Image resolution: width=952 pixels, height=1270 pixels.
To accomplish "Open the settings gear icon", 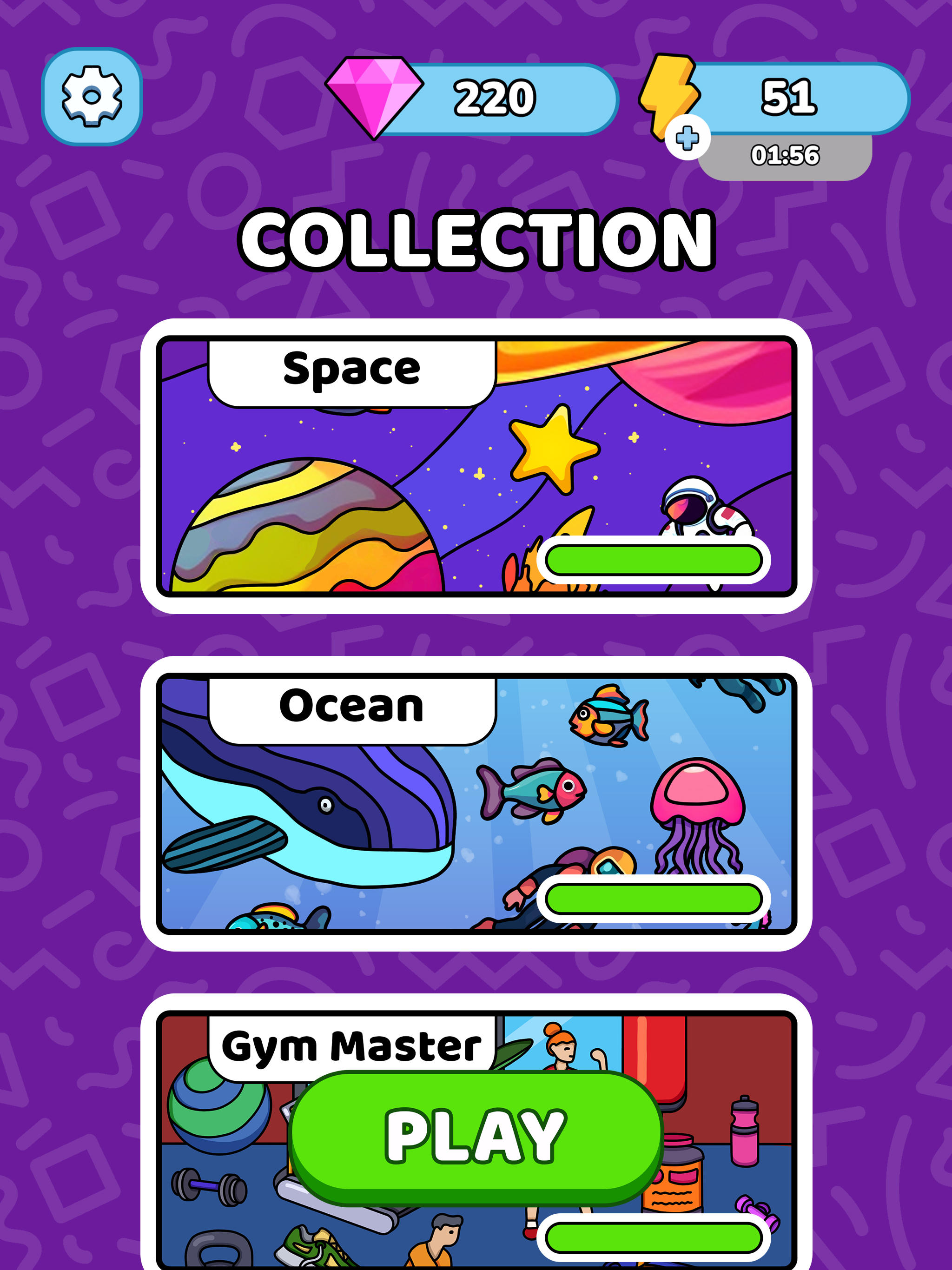I will tap(92, 95).
